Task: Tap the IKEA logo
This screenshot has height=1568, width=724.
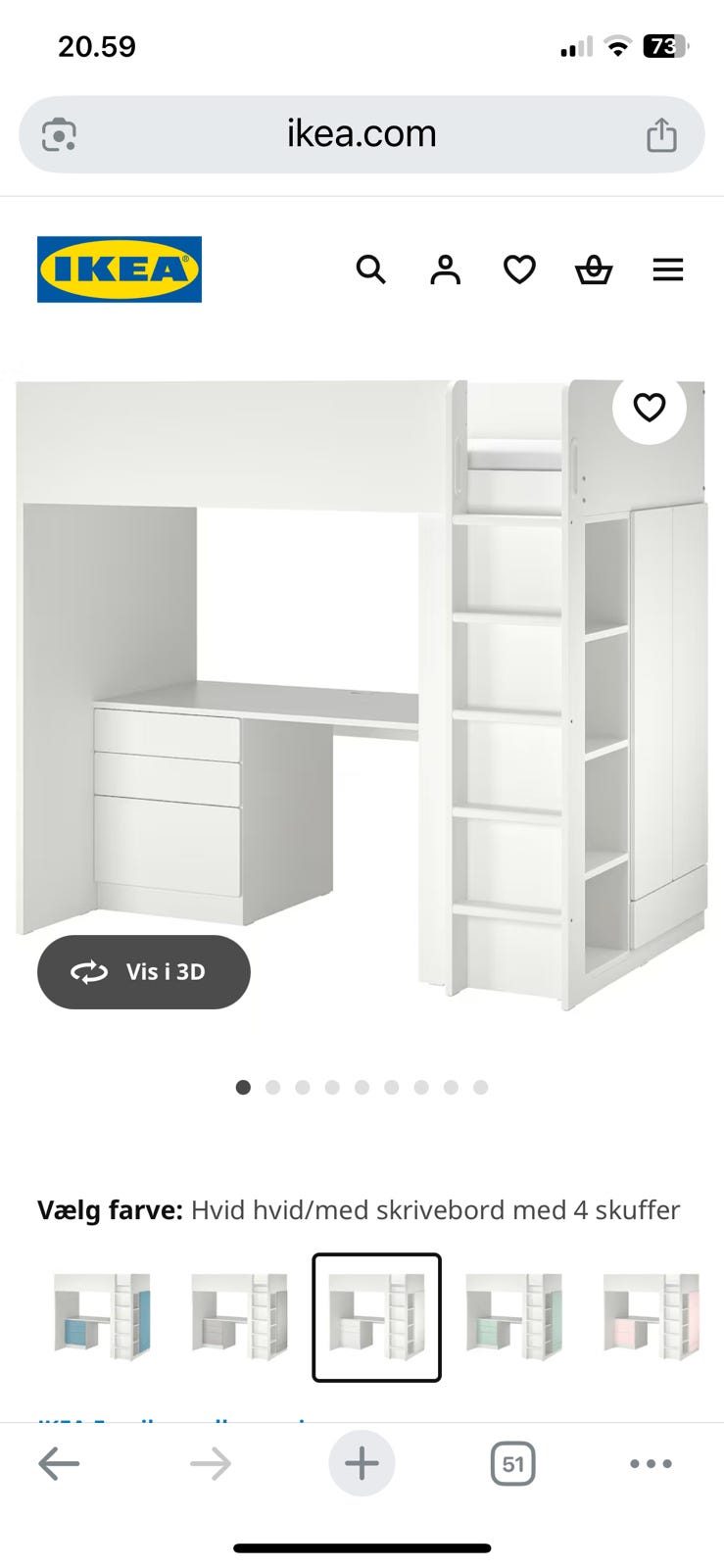Action: click(x=119, y=269)
